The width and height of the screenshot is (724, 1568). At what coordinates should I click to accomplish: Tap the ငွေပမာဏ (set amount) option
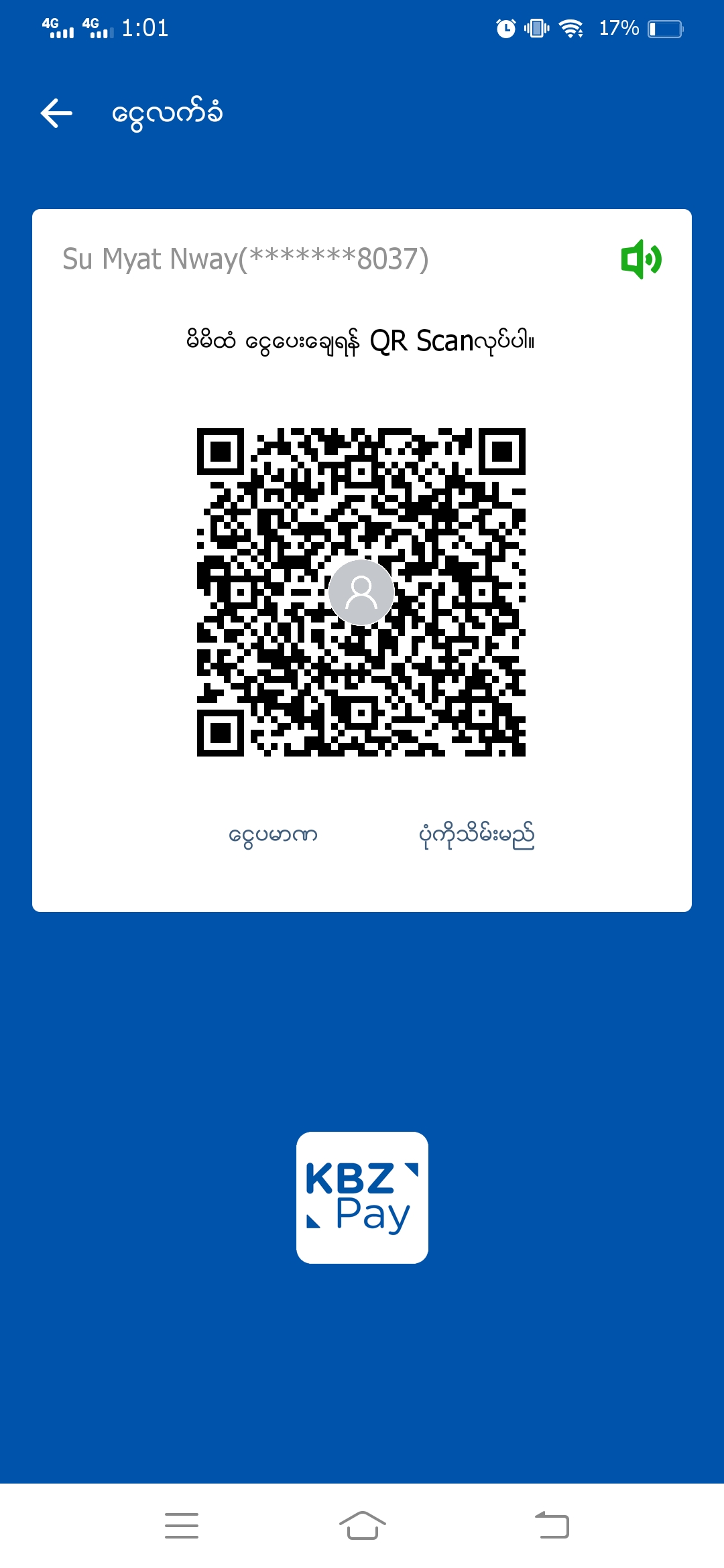point(273,835)
